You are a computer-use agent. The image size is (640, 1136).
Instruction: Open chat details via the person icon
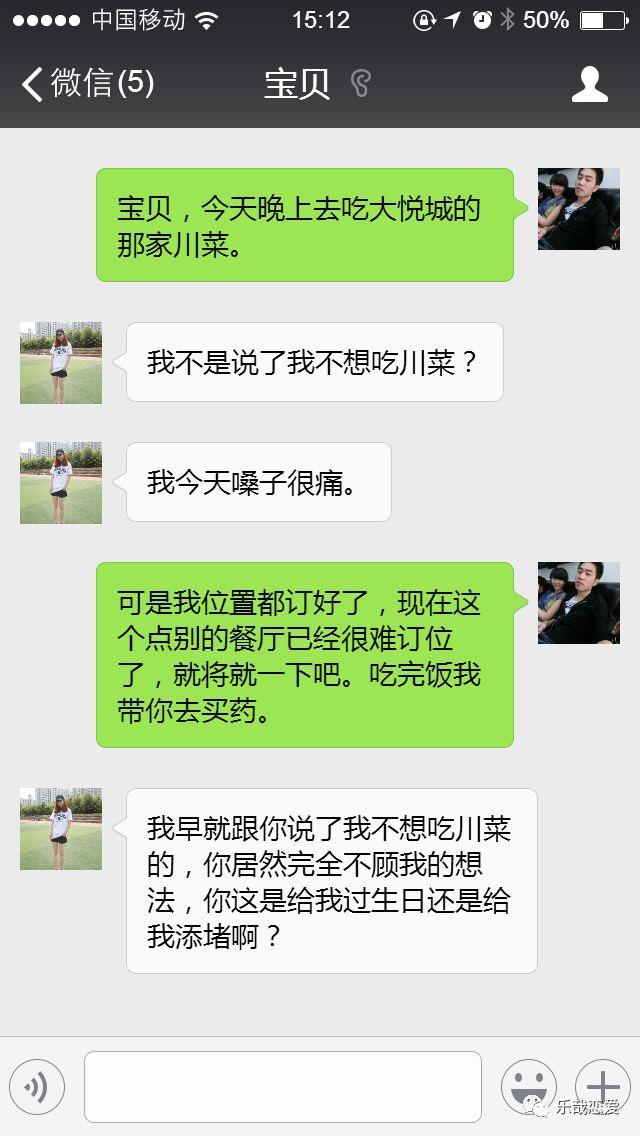tap(589, 85)
